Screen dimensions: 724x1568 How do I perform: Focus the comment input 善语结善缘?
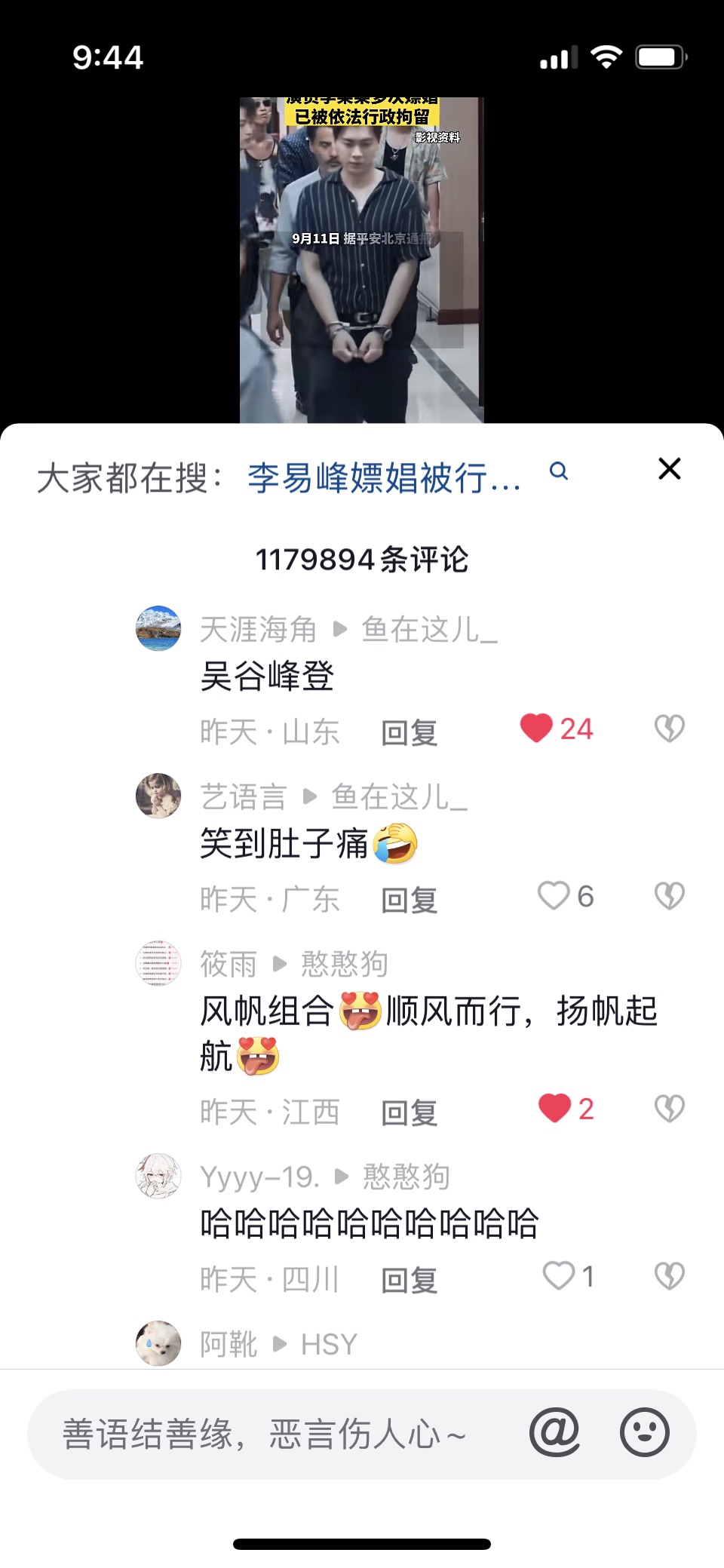click(264, 1433)
